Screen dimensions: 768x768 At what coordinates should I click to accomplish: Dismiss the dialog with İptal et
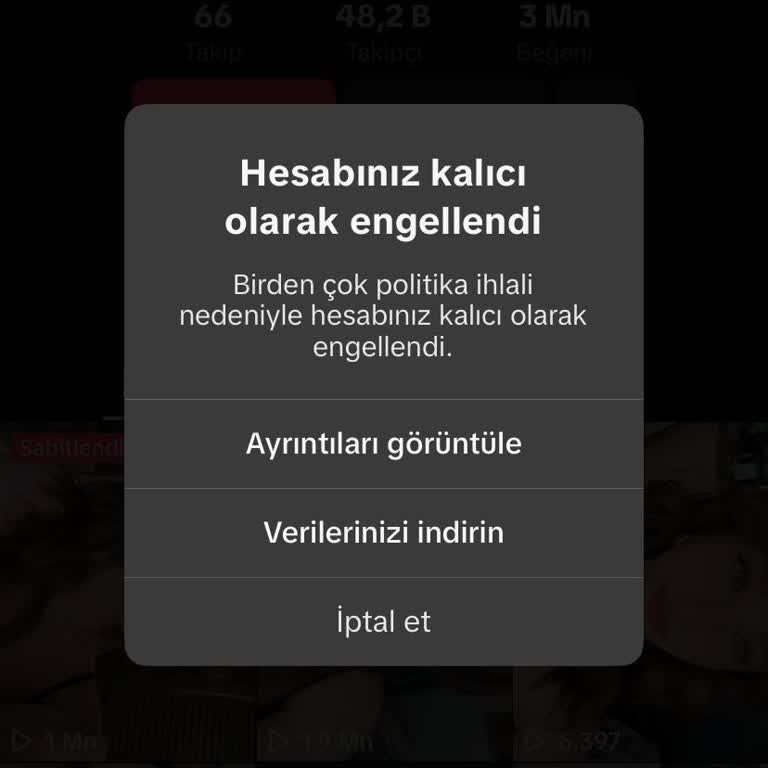click(x=384, y=621)
